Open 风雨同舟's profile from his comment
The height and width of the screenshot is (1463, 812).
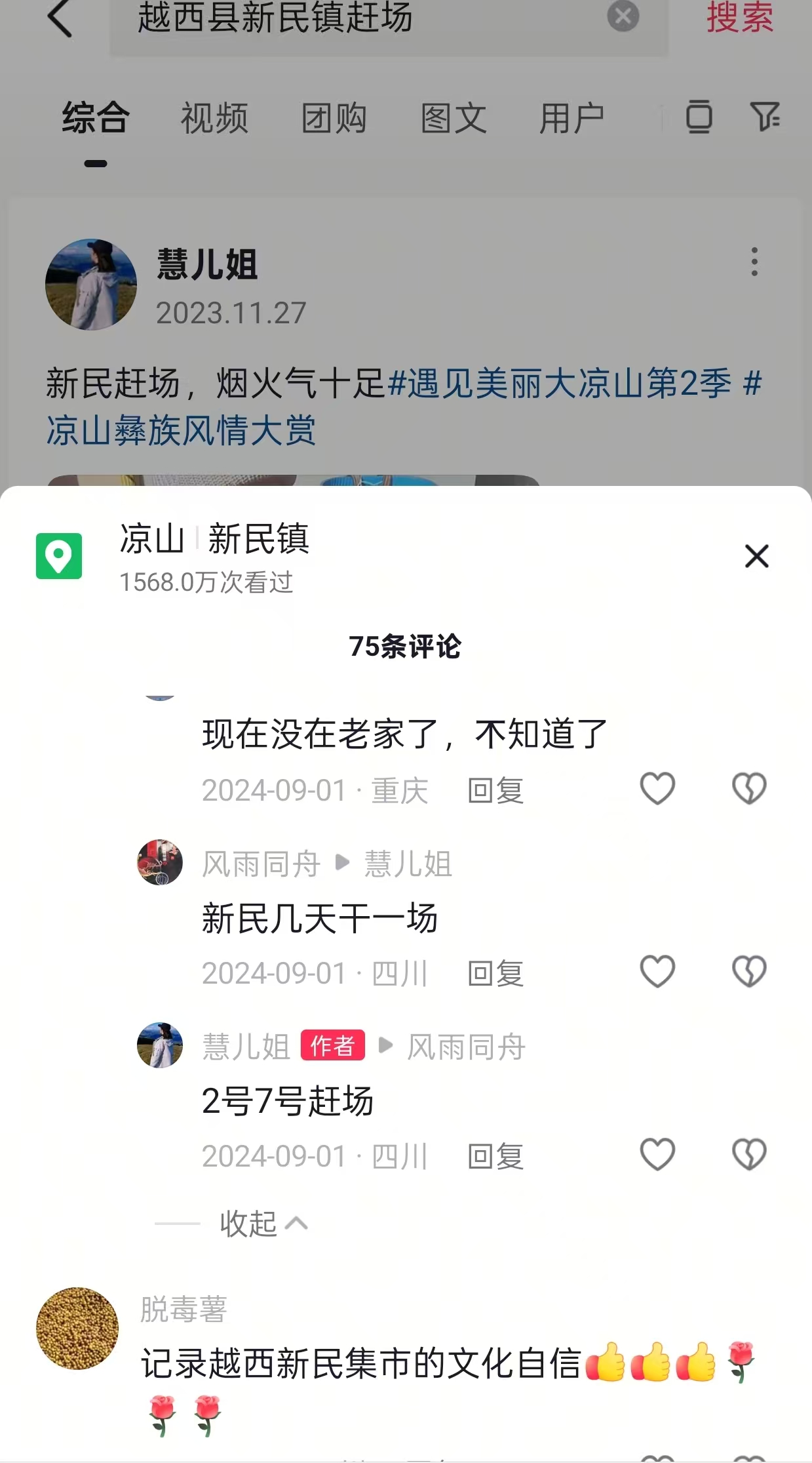pyautogui.click(x=160, y=862)
